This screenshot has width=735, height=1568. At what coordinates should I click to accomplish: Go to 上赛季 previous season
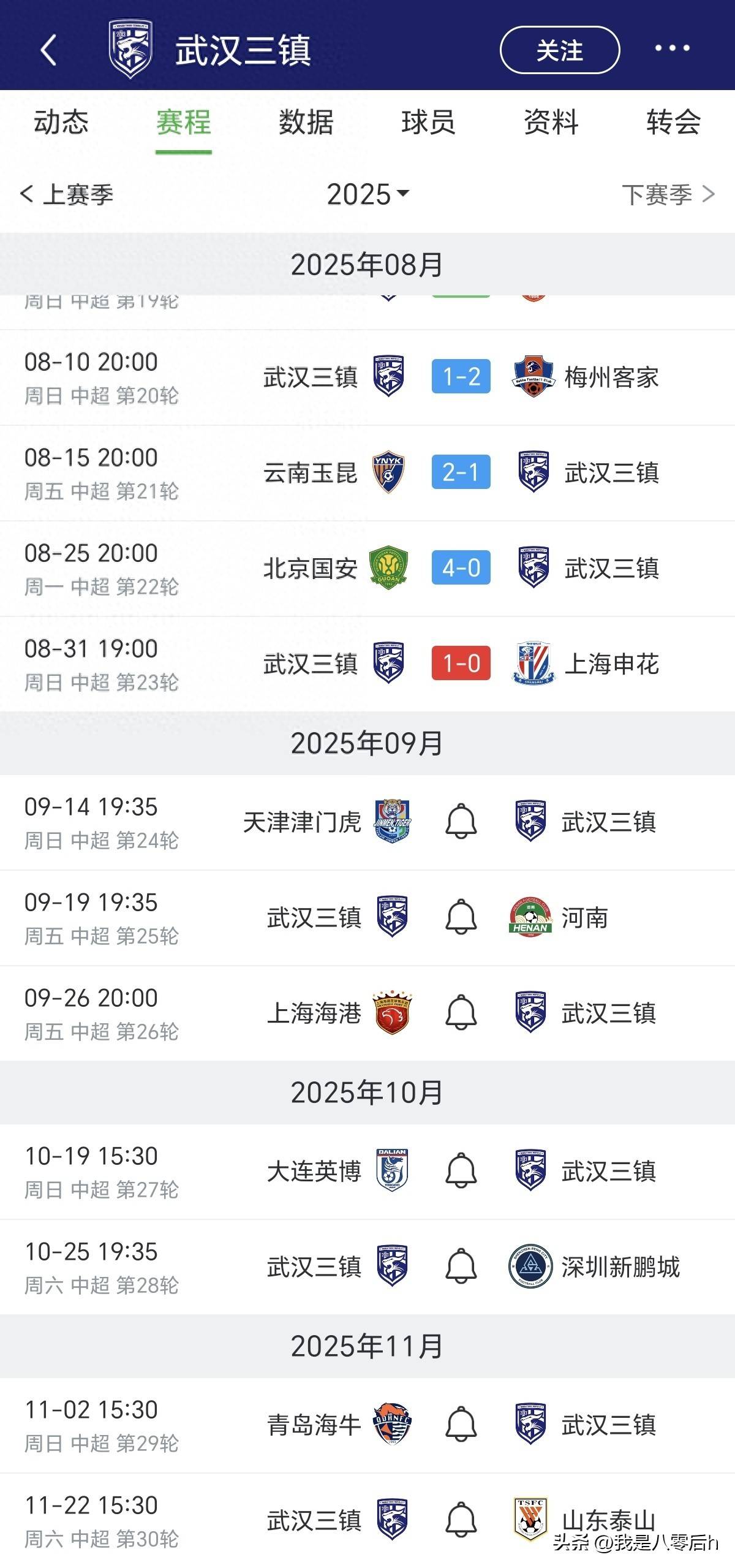click(67, 195)
